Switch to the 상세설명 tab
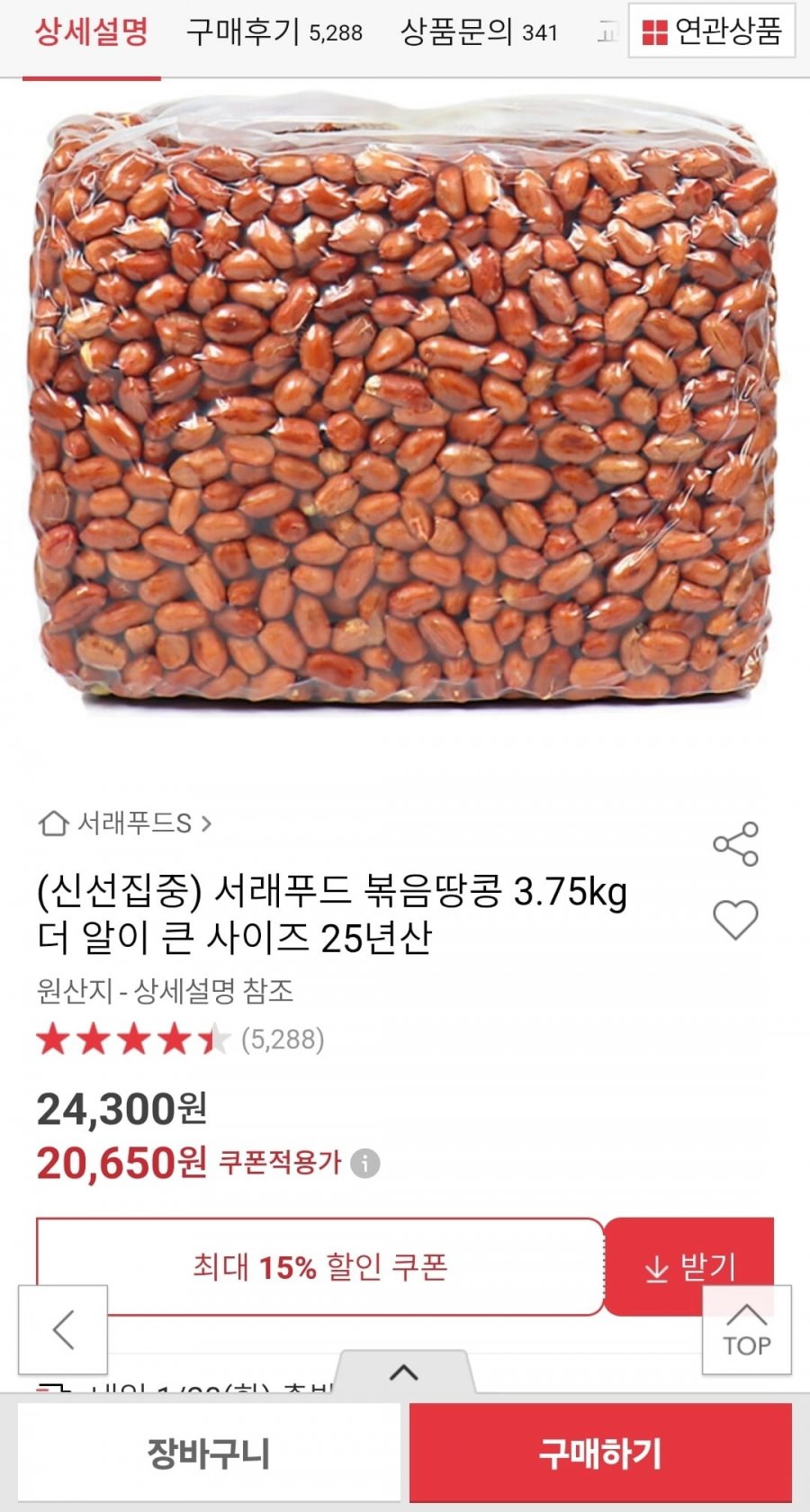This screenshot has height=1512, width=810. click(92, 33)
